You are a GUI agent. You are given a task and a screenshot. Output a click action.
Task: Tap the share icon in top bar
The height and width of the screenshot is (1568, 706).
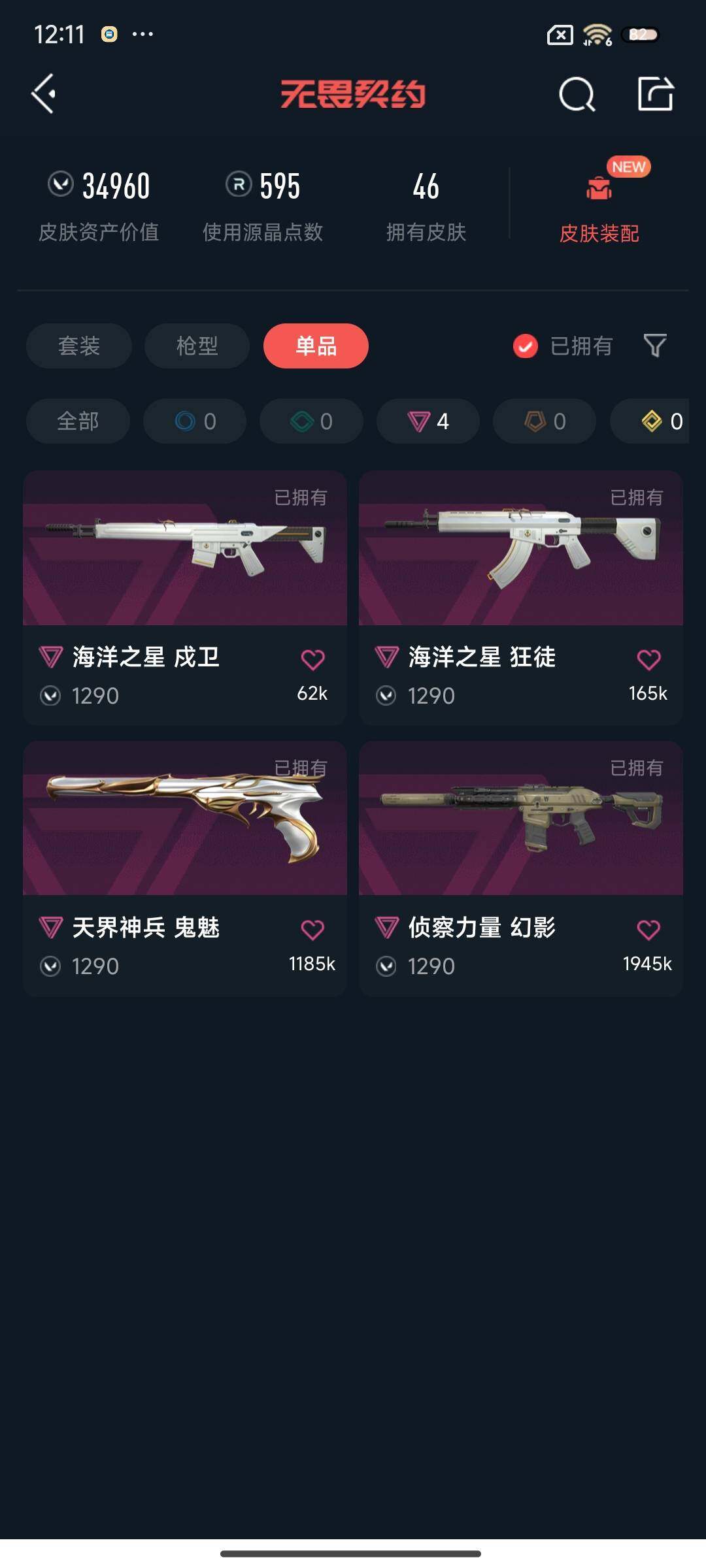pyautogui.click(x=657, y=95)
